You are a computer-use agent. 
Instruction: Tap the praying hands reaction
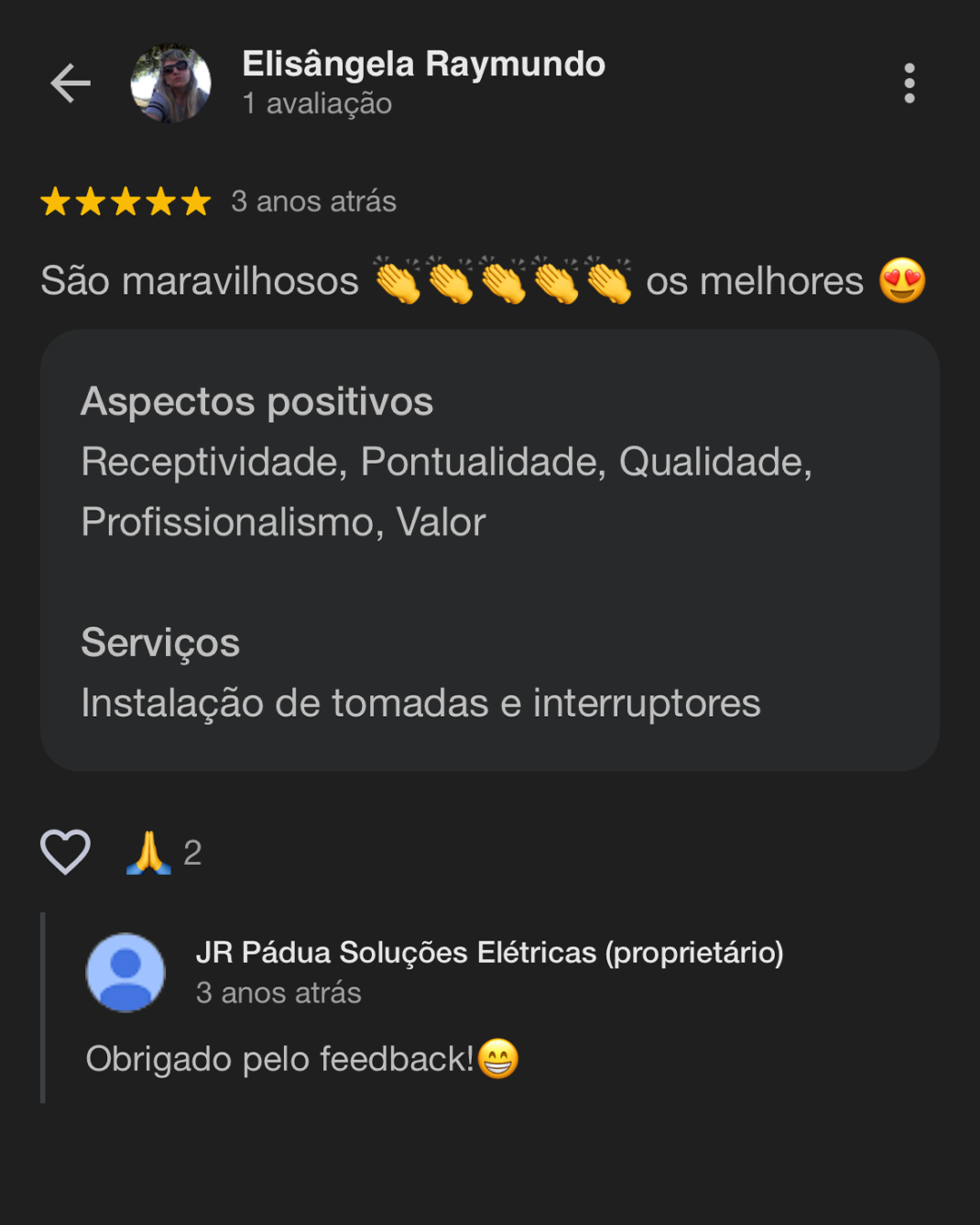[x=149, y=853]
